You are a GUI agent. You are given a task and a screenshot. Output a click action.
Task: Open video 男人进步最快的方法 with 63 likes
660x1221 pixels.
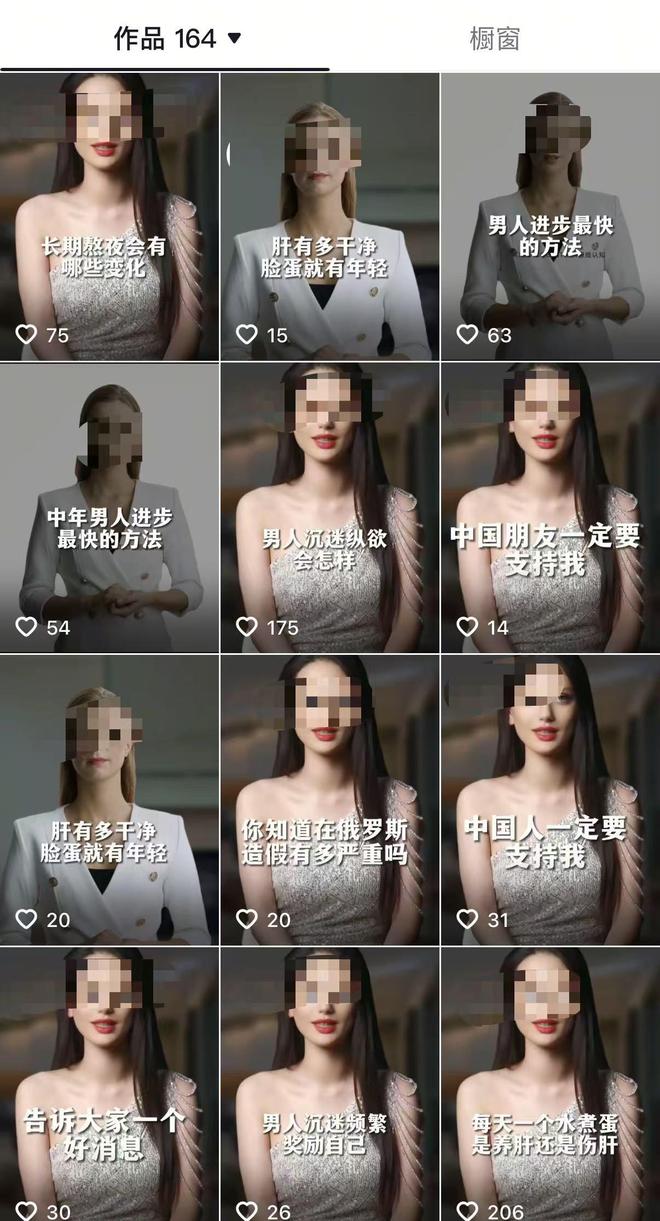coord(550,216)
